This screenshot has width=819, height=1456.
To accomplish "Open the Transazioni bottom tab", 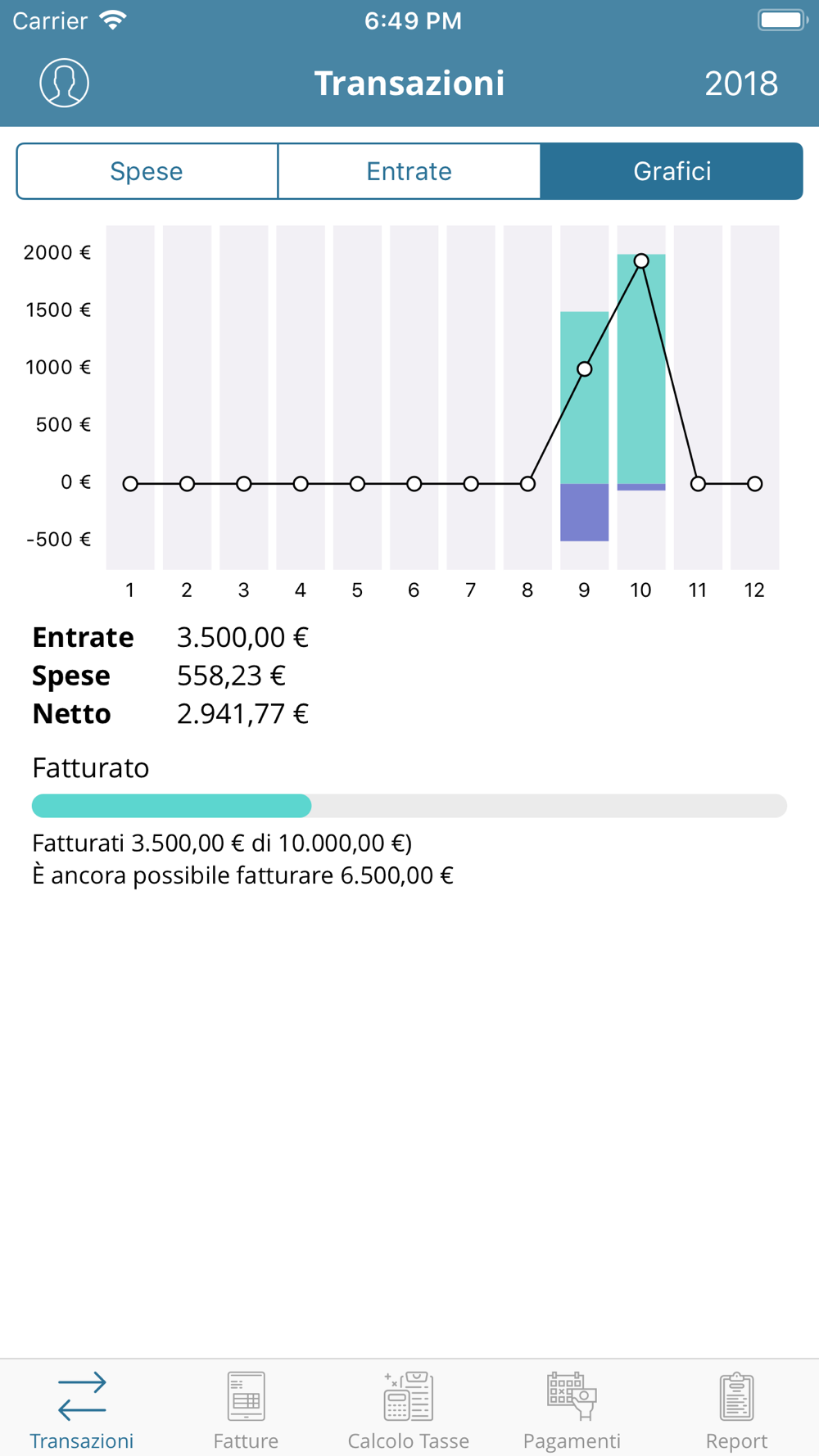I will click(82, 1409).
